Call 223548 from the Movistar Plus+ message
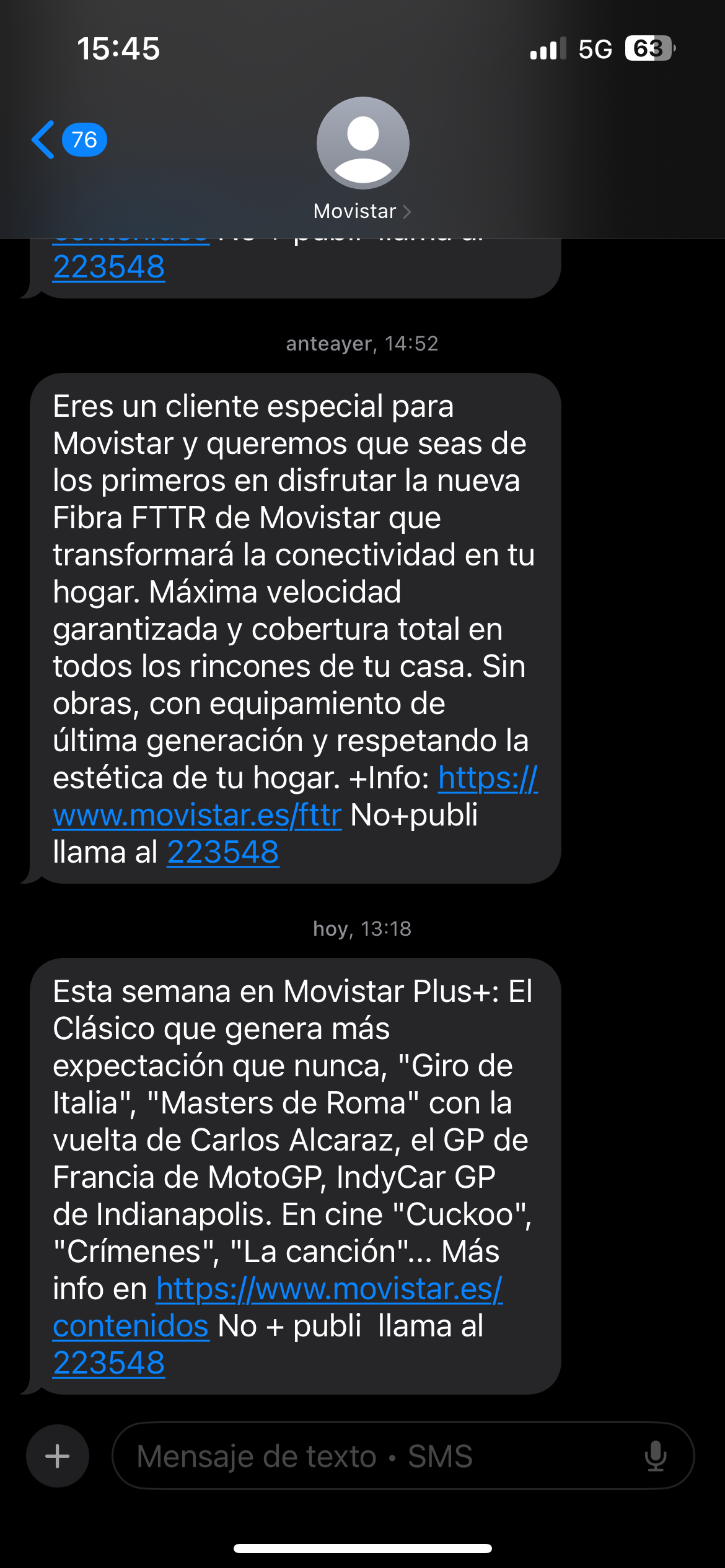 click(x=109, y=1364)
